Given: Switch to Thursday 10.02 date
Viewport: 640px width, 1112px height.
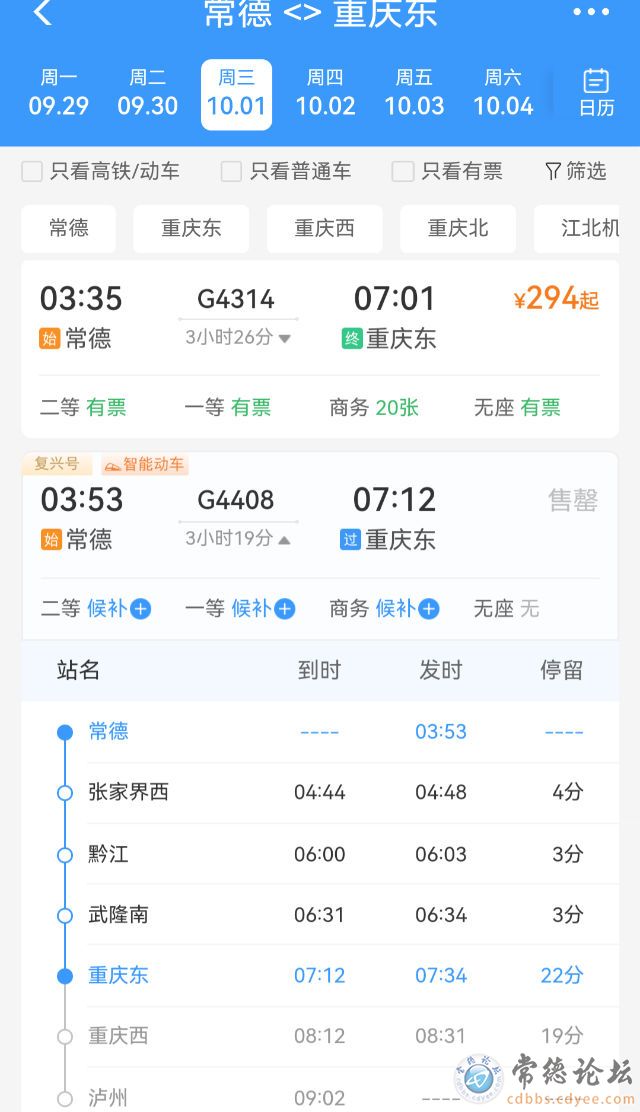Looking at the screenshot, I should click(x=325, y=93).
